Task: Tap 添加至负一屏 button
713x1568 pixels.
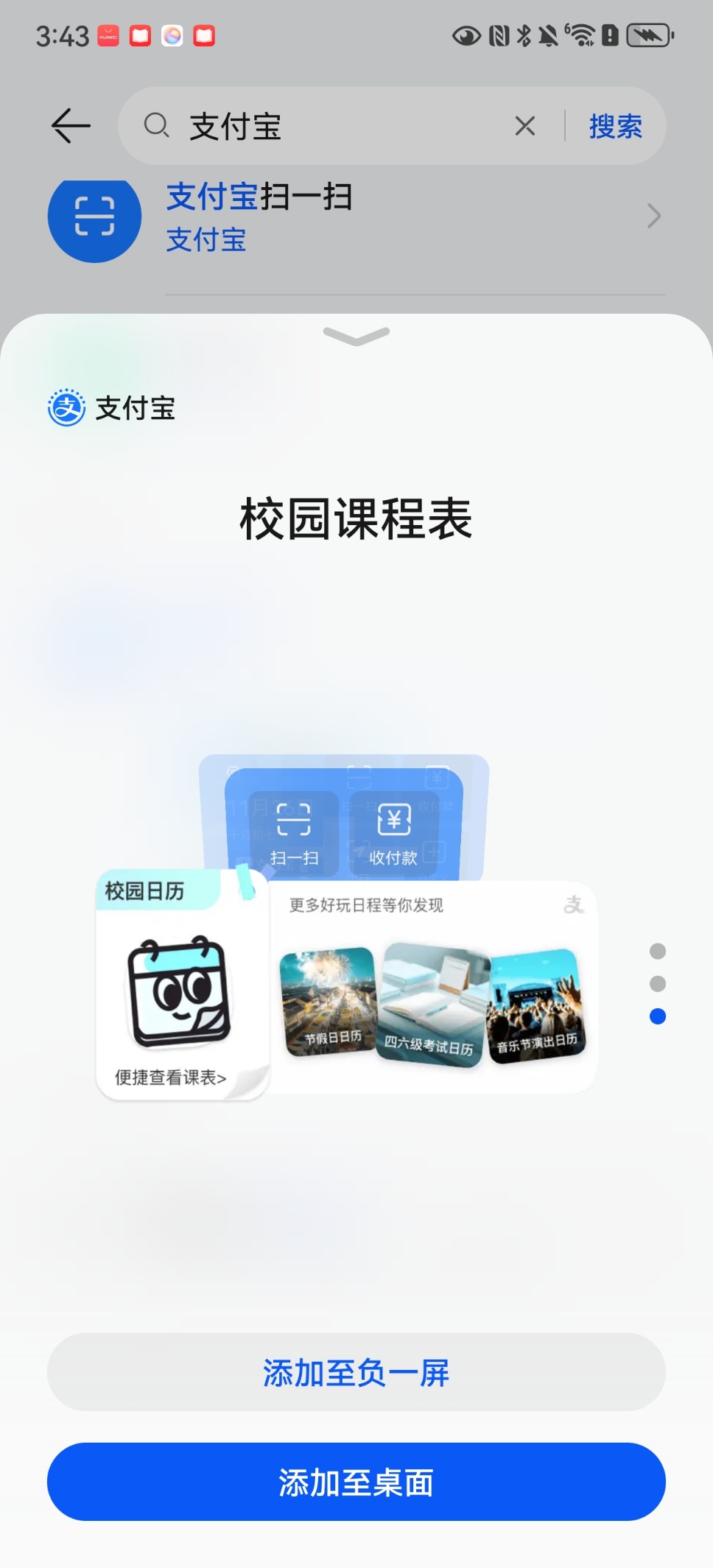Action: 356,1372
